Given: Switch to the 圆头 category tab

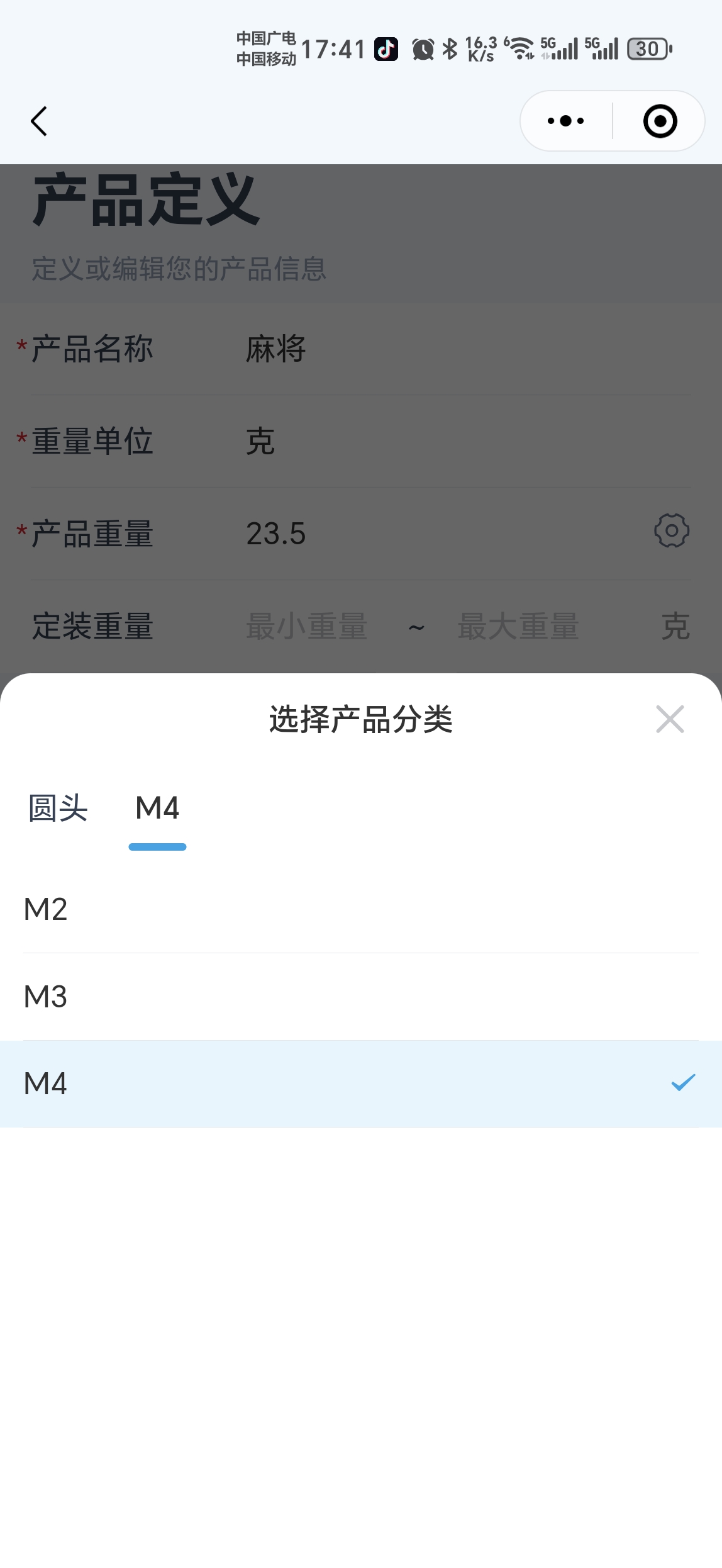Looking at the screenshot, I should coord(58,808).
